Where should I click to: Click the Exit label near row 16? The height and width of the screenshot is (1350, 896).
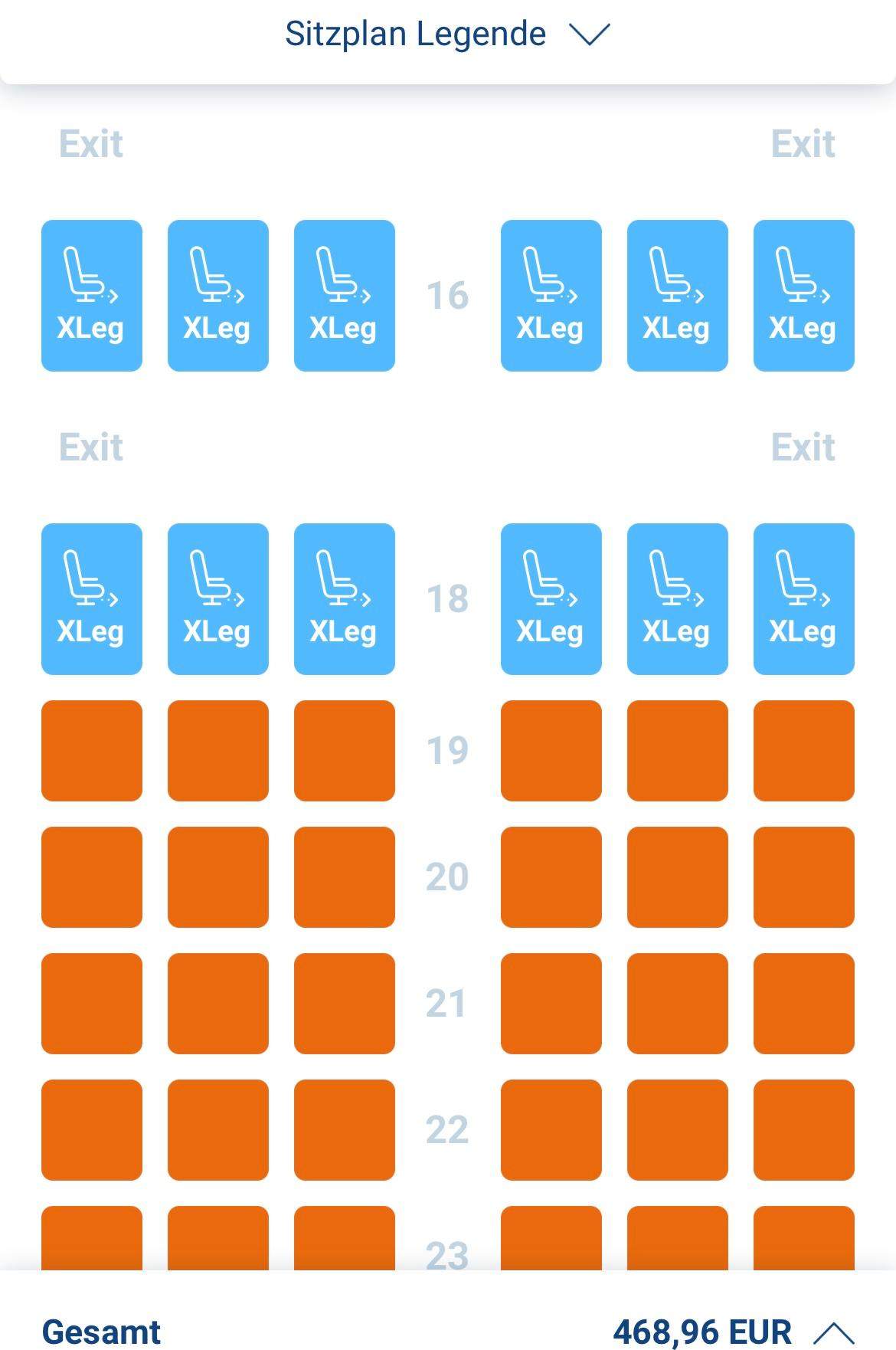[x=92, y=143]
